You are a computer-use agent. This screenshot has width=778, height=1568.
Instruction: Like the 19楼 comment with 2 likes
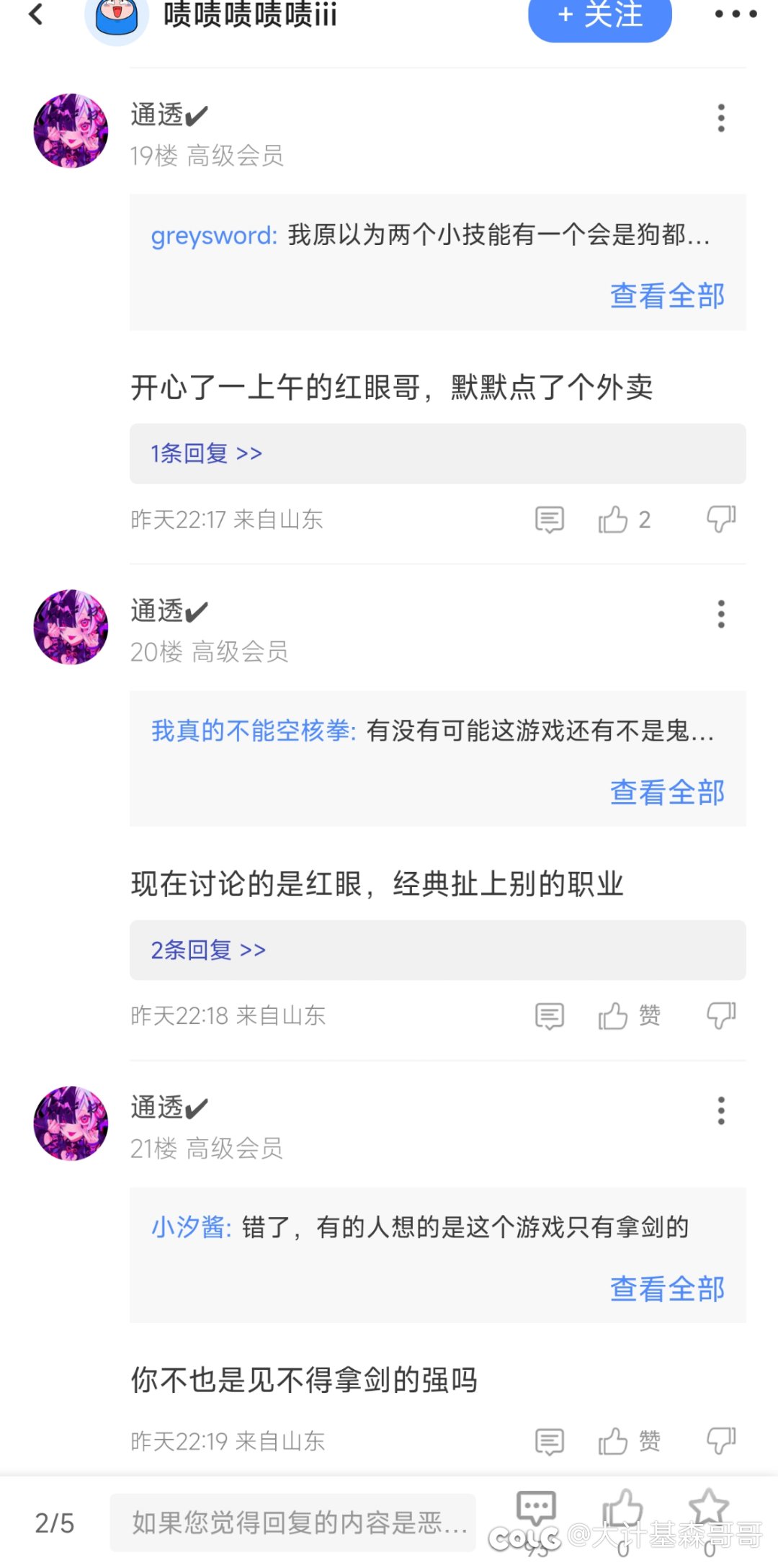point(614,520)
